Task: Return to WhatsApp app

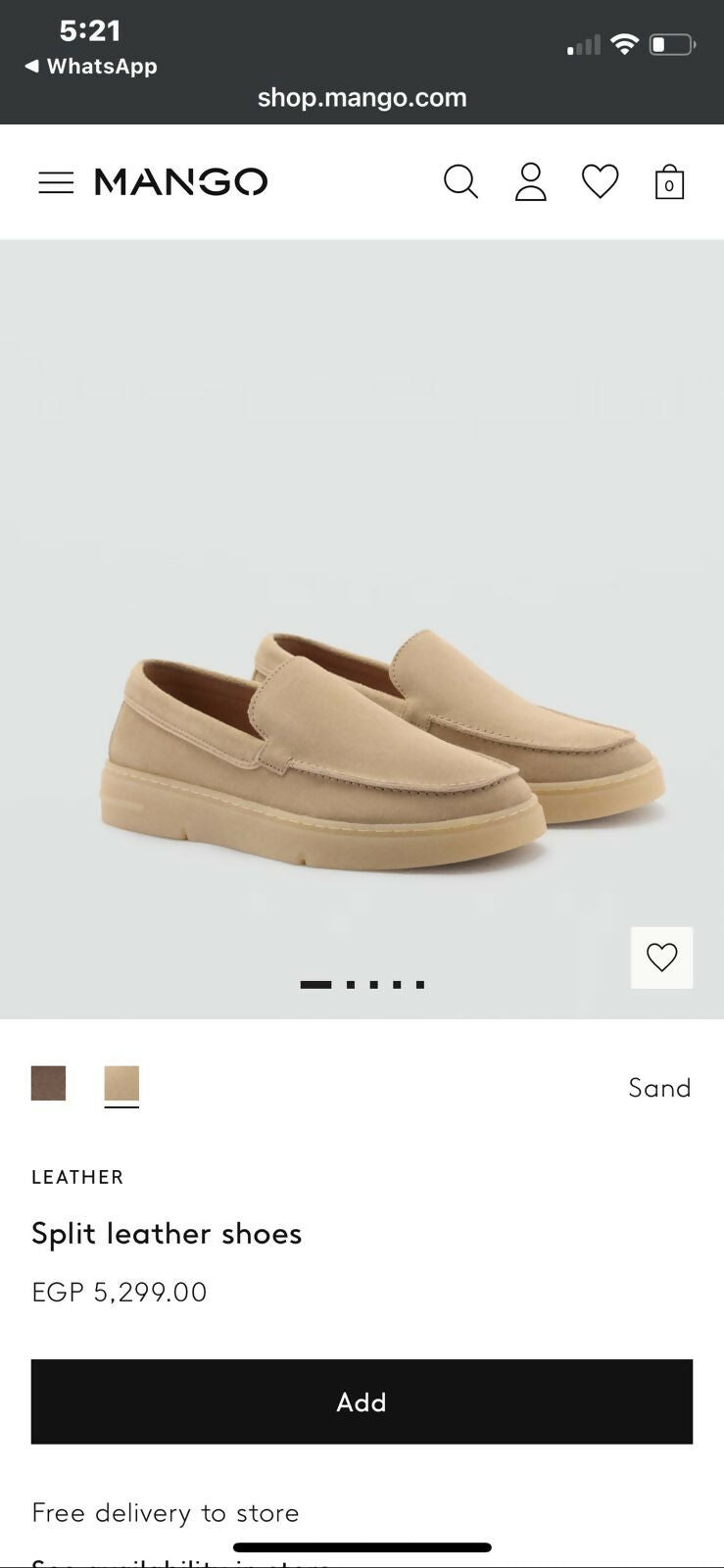Action: 90,67
